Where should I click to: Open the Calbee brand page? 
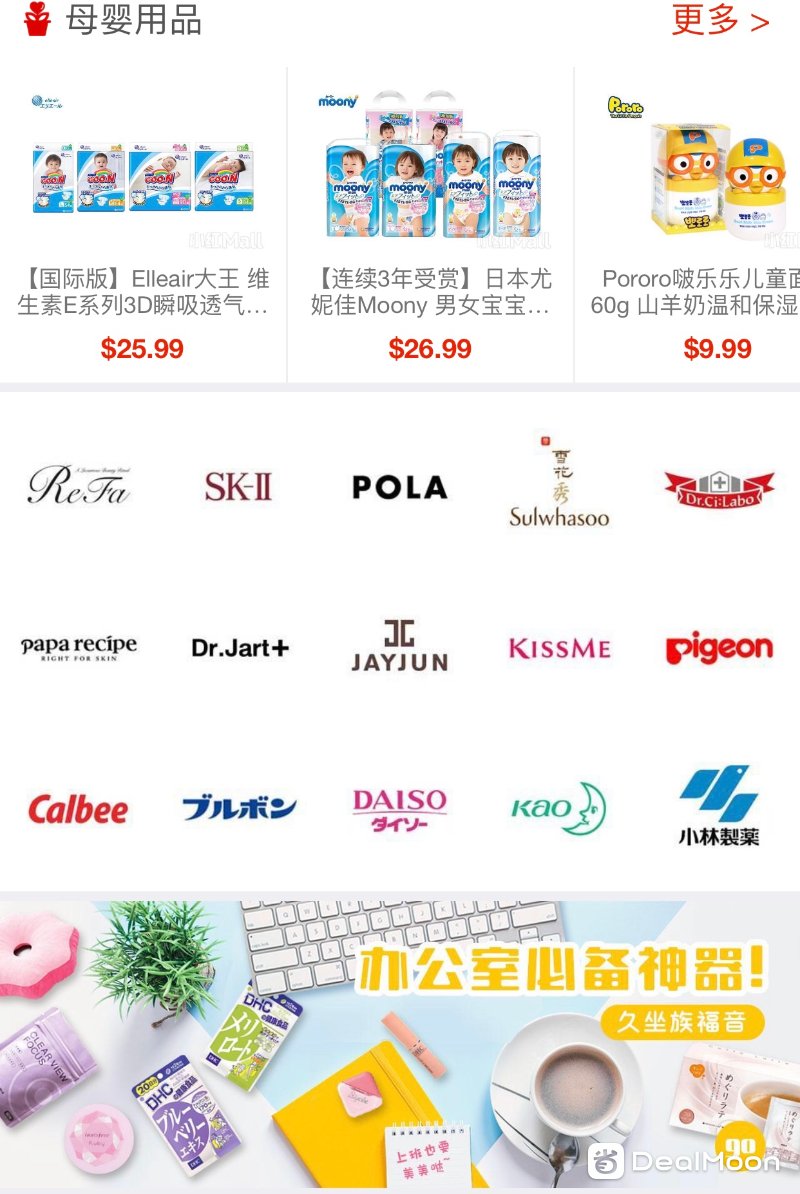[79, 809]
